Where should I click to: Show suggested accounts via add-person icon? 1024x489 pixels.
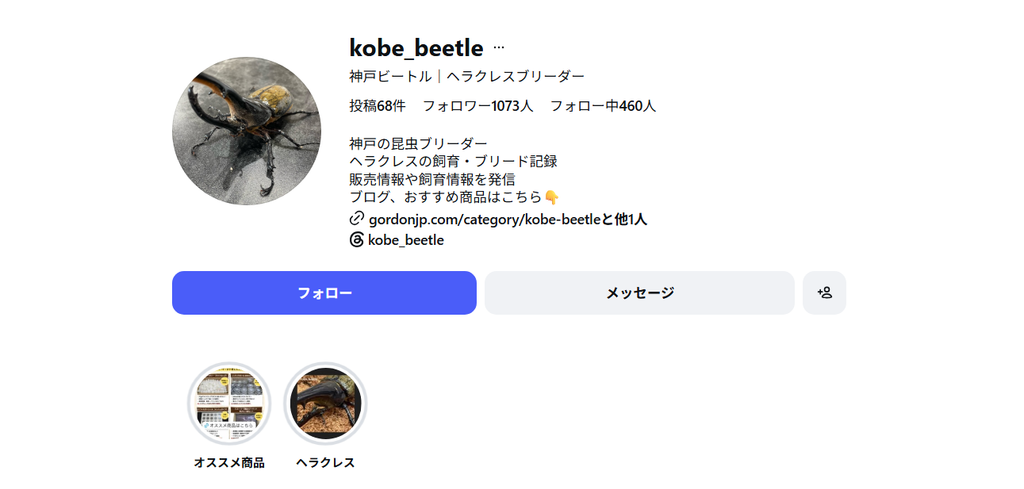[824, 293]
